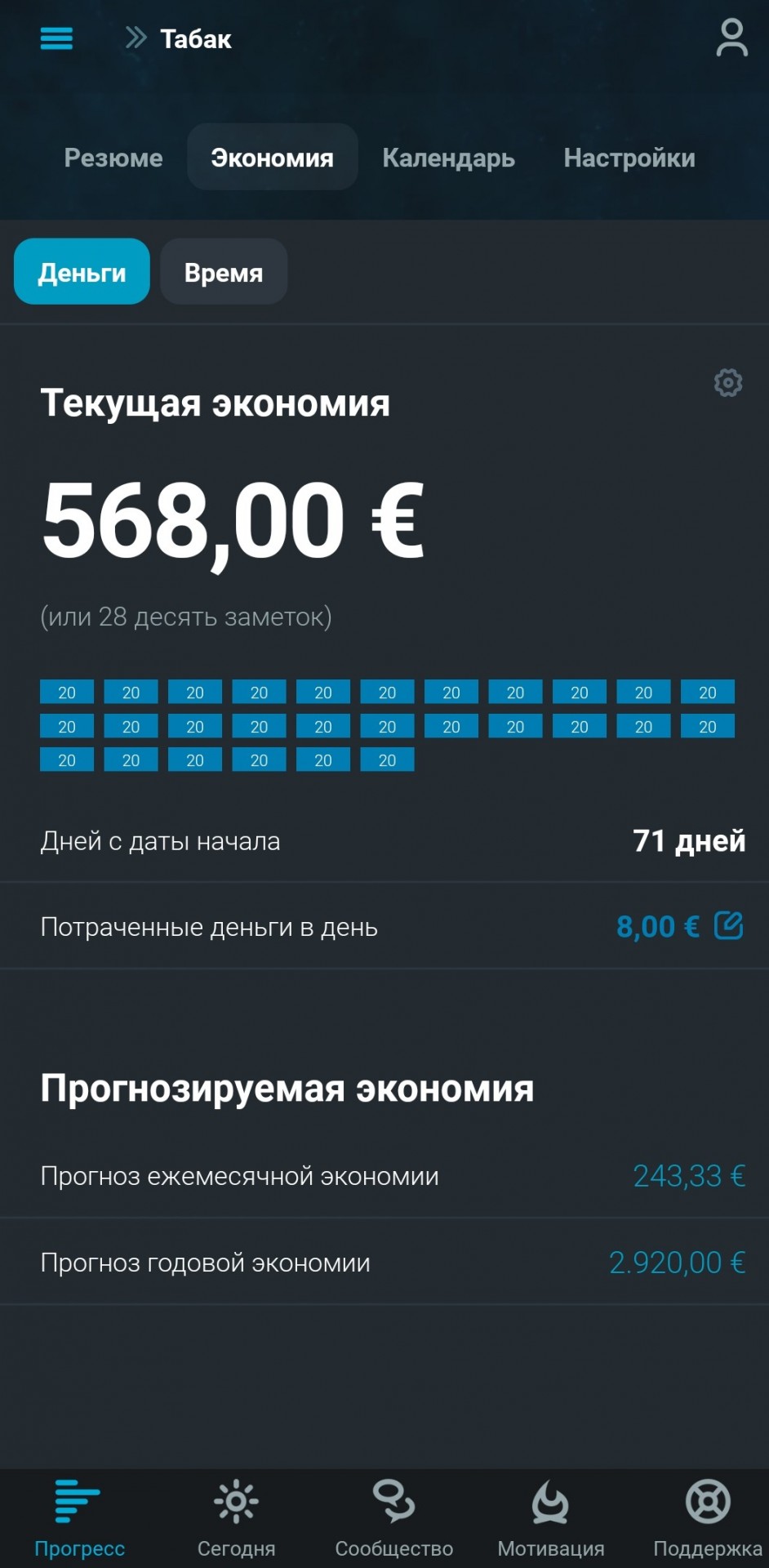The width and height of the screenshot is (769, 1568).
Task: Switch to the Мотивация tab
Action: pyautogui.click(x=551, y=1519)
